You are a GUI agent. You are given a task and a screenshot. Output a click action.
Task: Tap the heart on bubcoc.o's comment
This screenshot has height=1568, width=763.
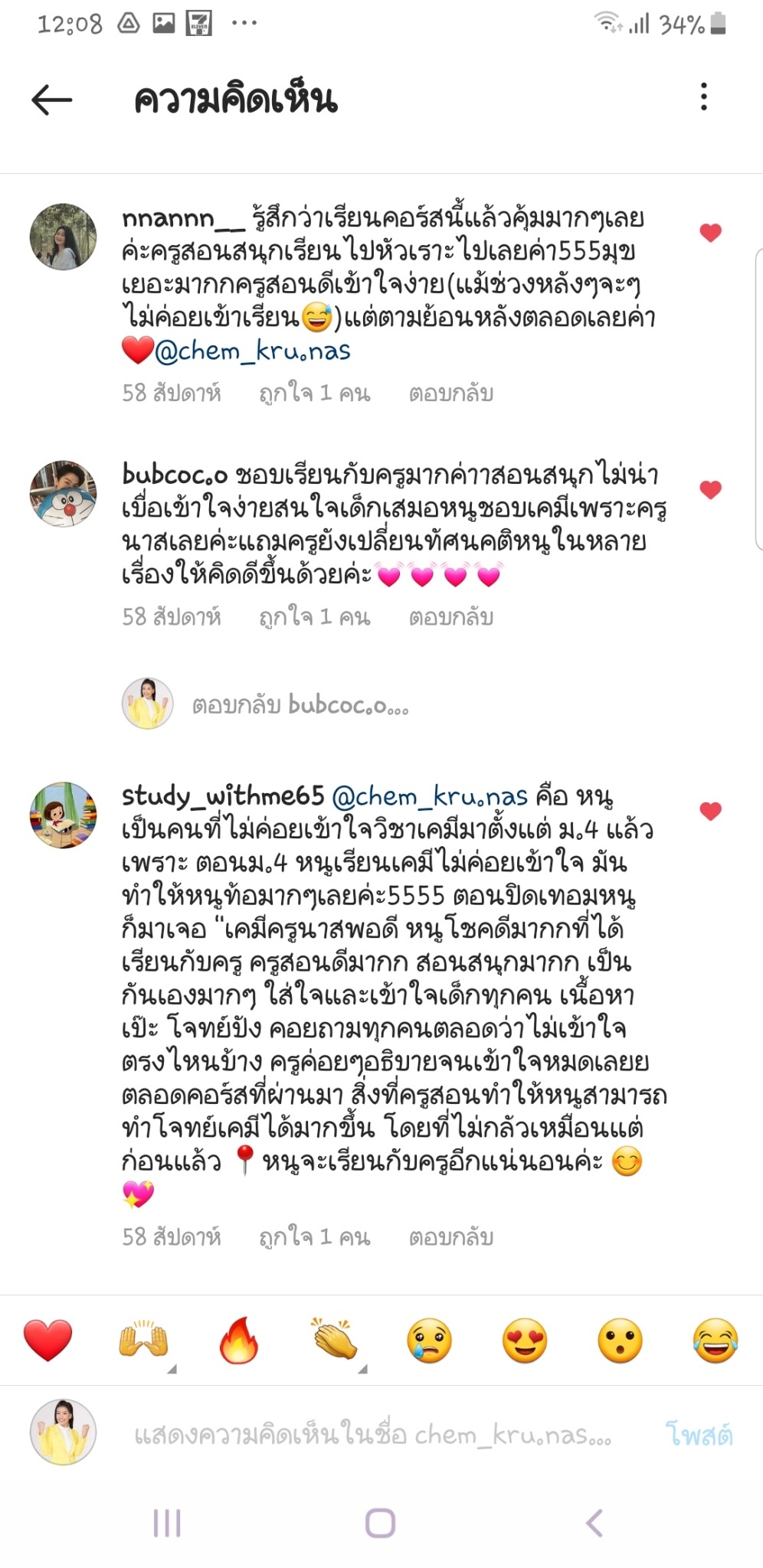[x=710, y=490]
